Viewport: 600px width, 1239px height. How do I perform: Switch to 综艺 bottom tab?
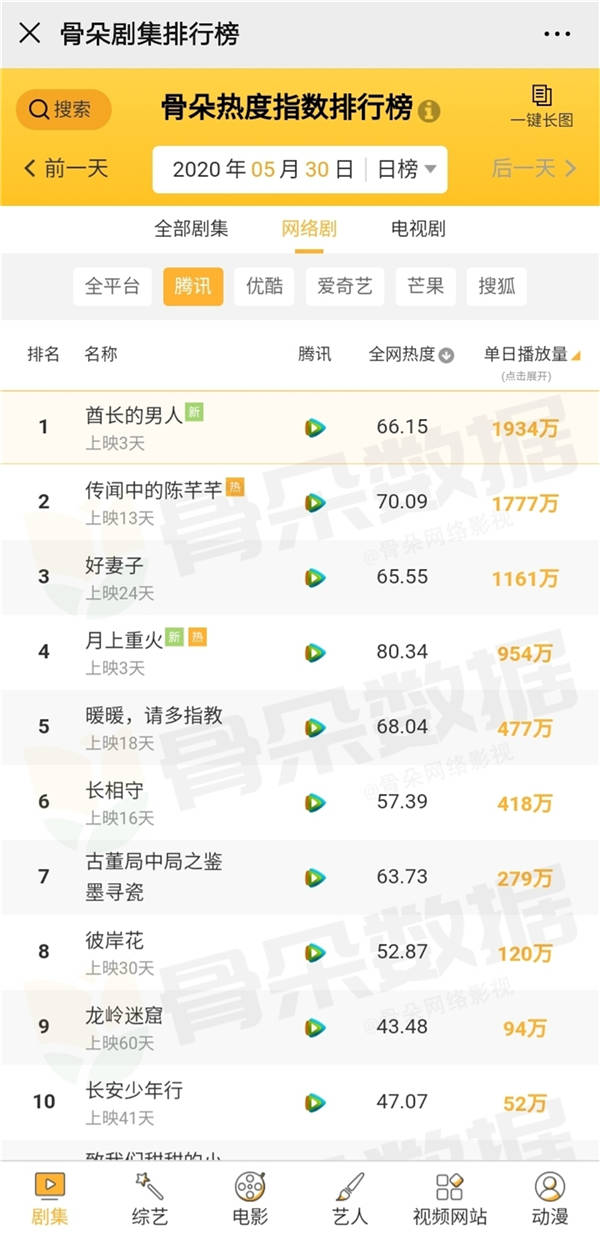pos(149,1200)
